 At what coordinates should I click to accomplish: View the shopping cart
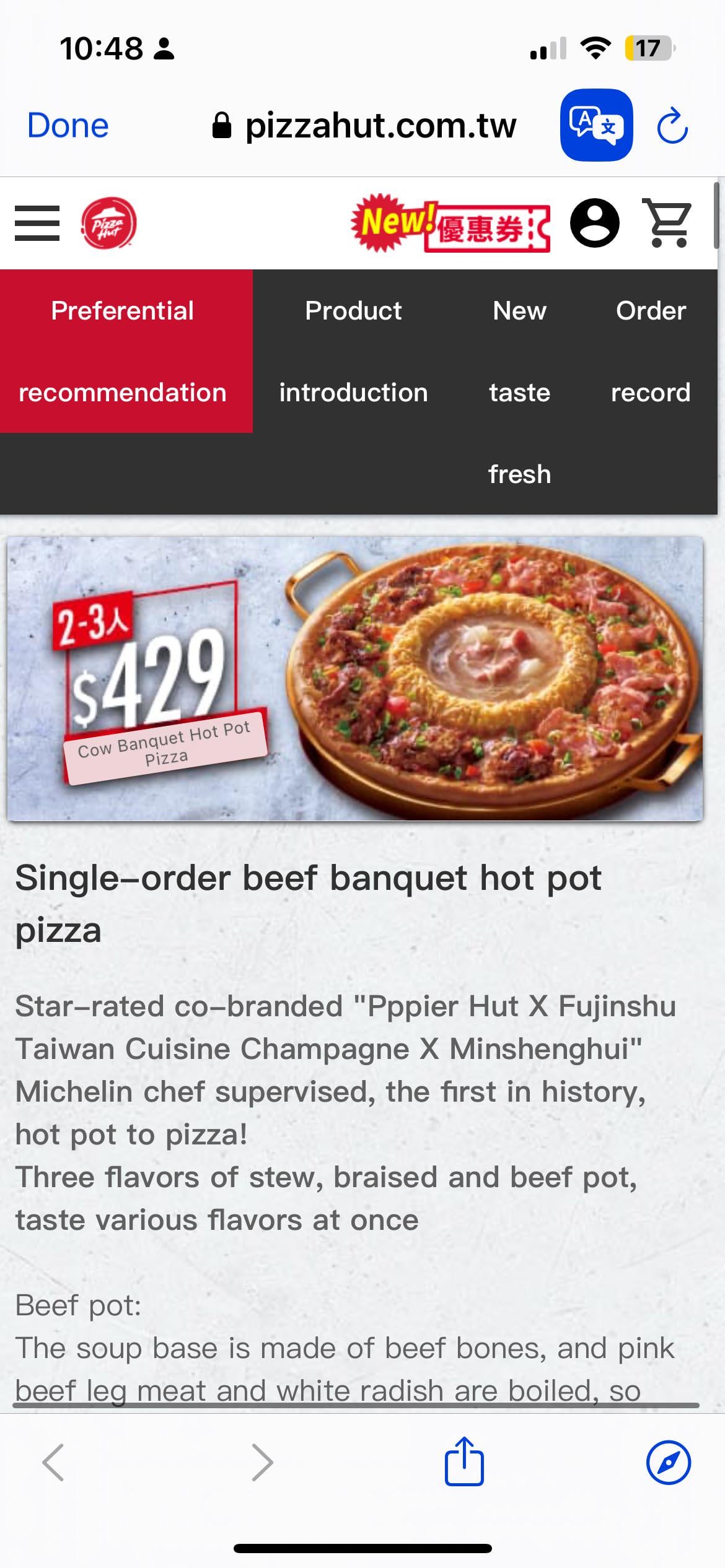(667, 224)
